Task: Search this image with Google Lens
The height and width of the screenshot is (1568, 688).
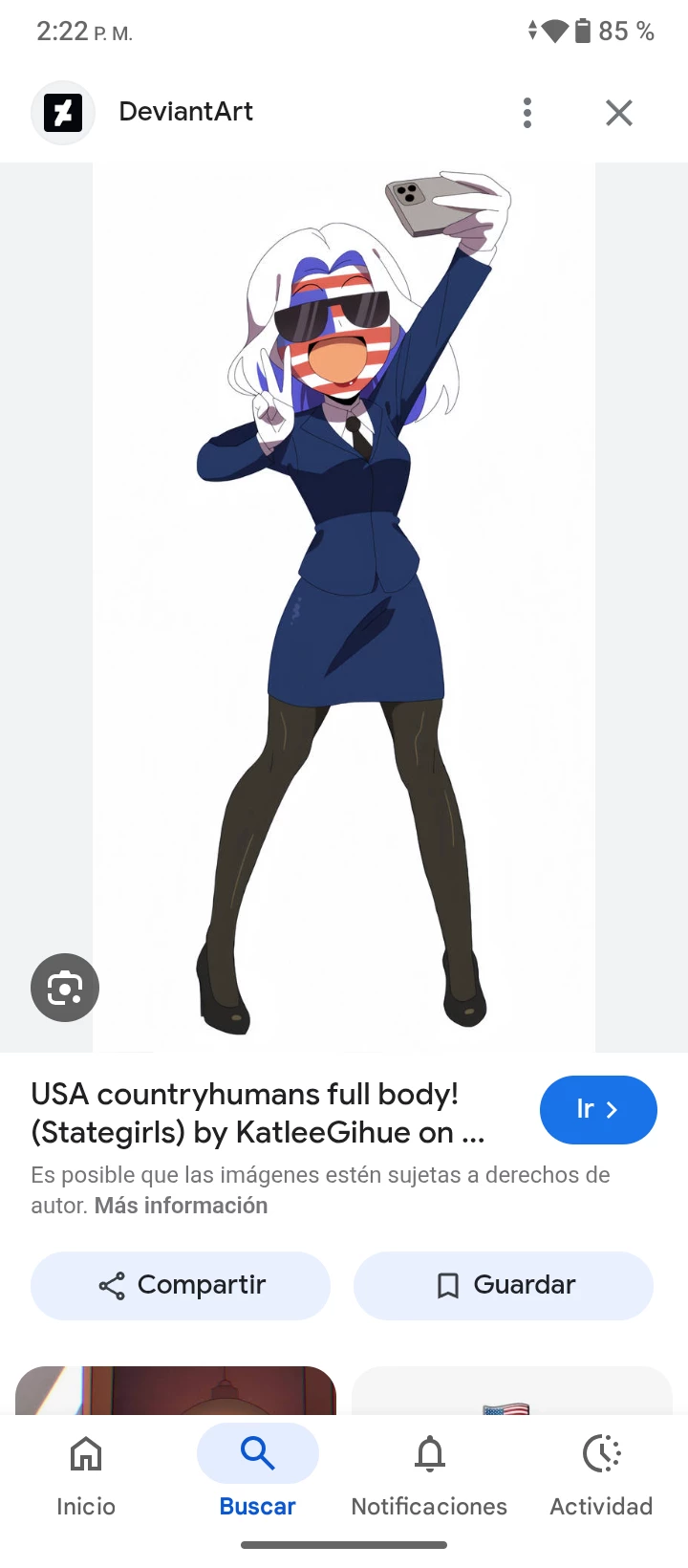Action: coord(65,988)
